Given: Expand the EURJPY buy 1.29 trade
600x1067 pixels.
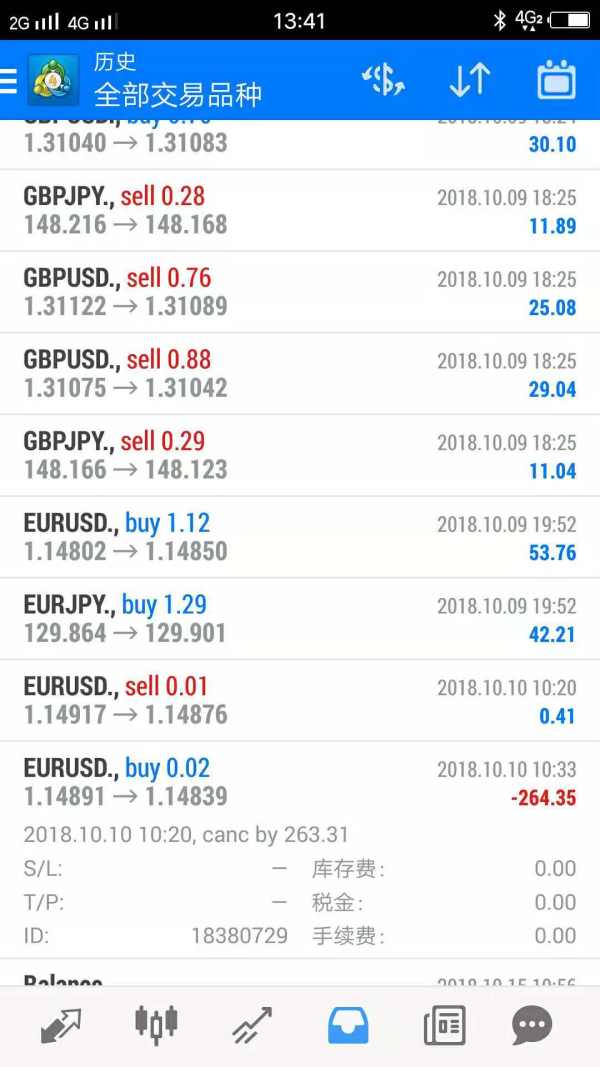Looking at the screenshot, I should tap(300, 619).
